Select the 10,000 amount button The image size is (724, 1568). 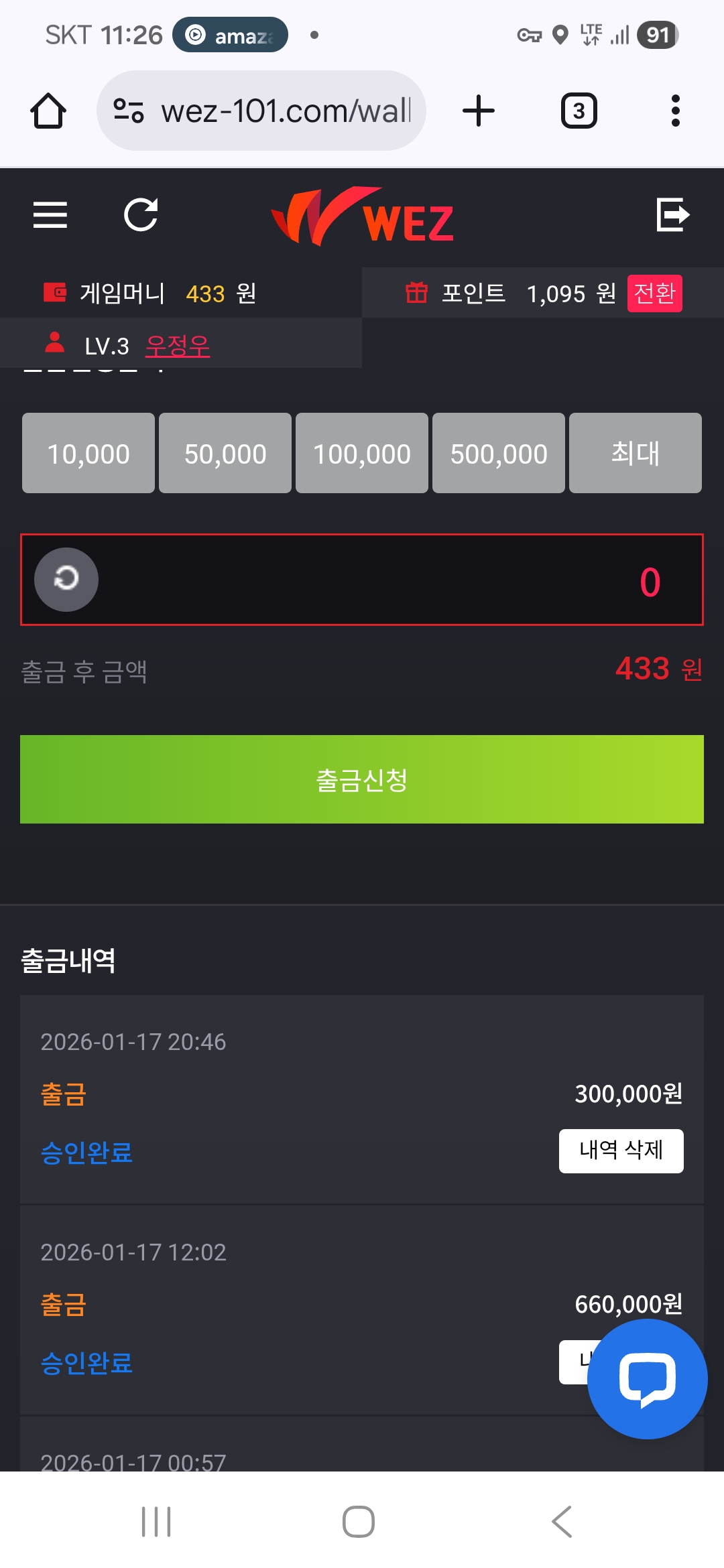pos(88,454)
